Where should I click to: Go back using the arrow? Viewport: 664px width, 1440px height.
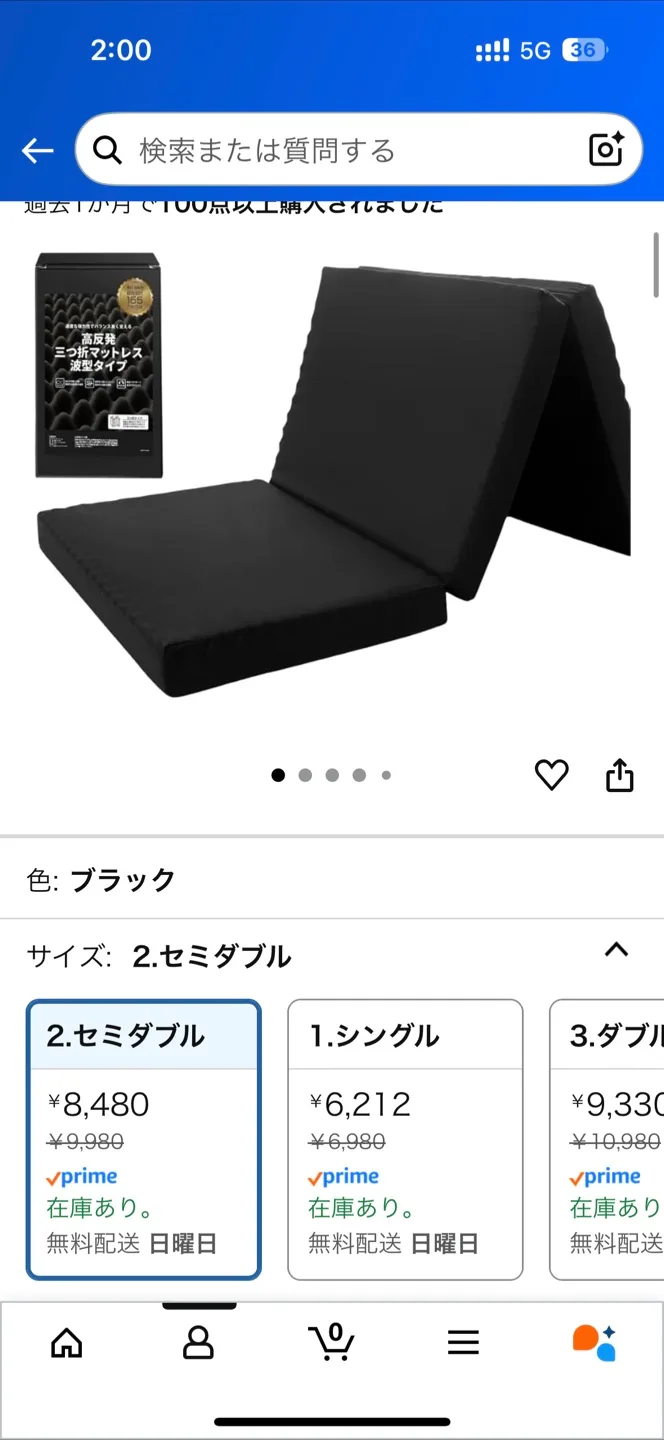38,151
